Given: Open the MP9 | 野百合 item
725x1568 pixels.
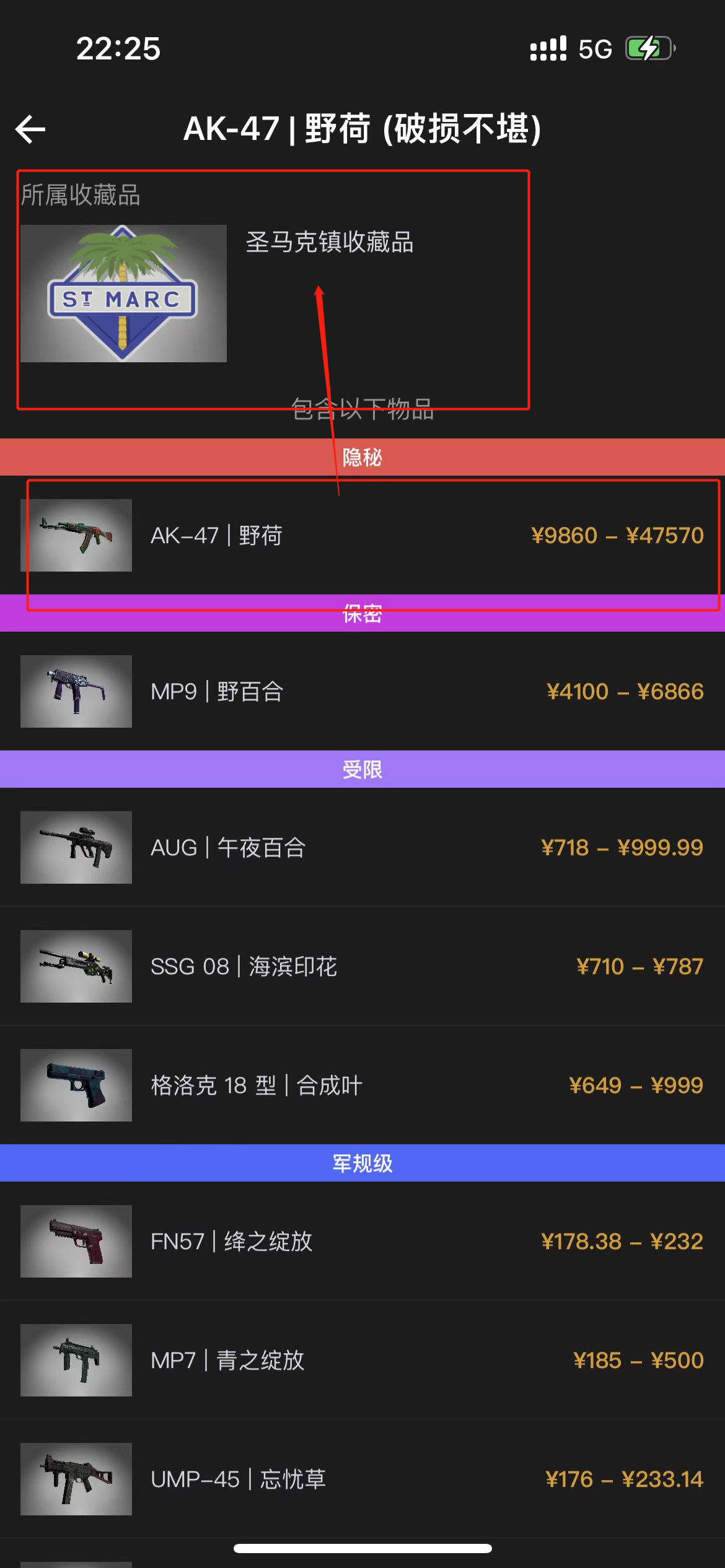Looking at the screenshot, I should (x=362, y=692).
